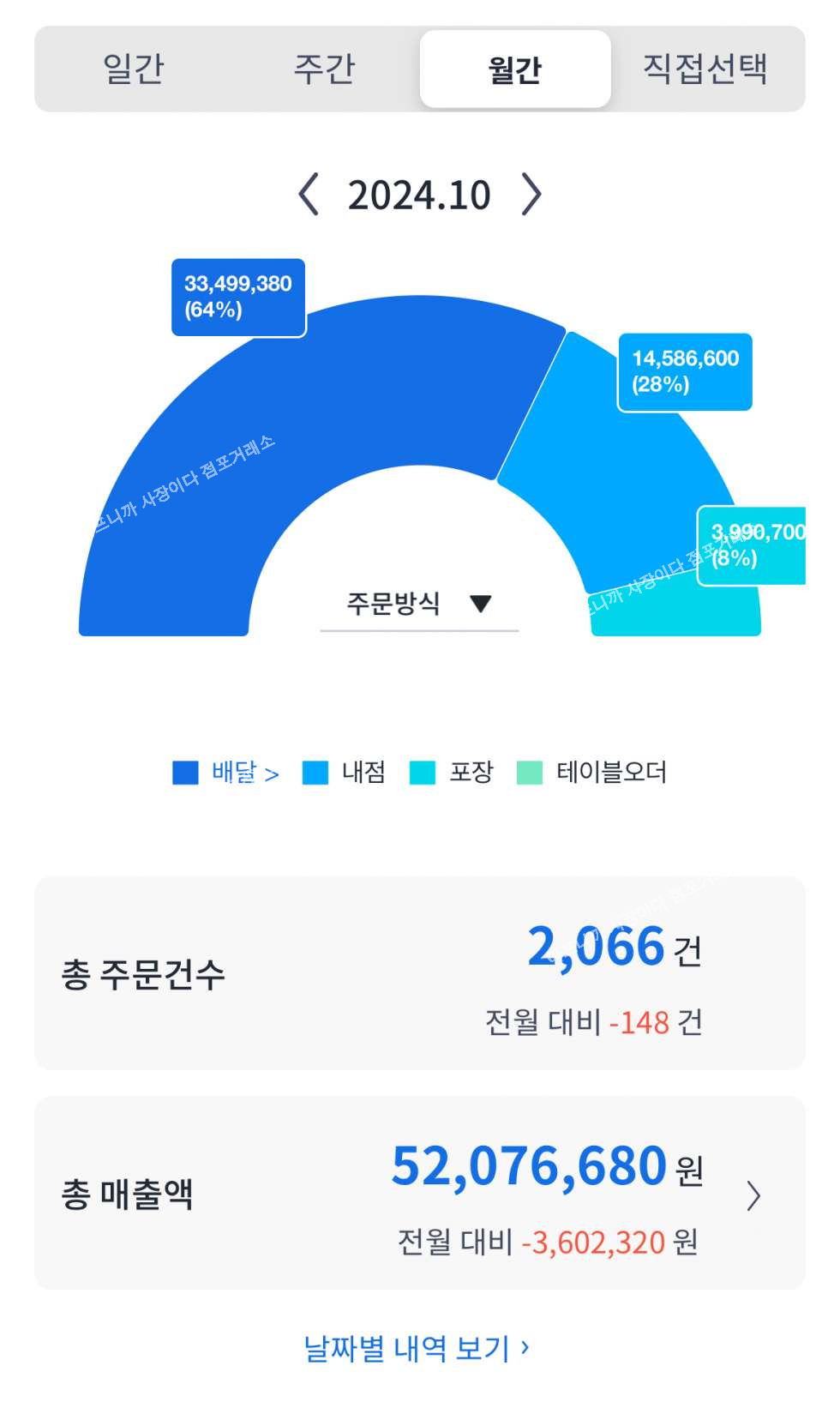Viewport: 840px width, 1402px height.
Task: Open 날짜별 내역 보기 link
Action: [x=417, y=1348]
